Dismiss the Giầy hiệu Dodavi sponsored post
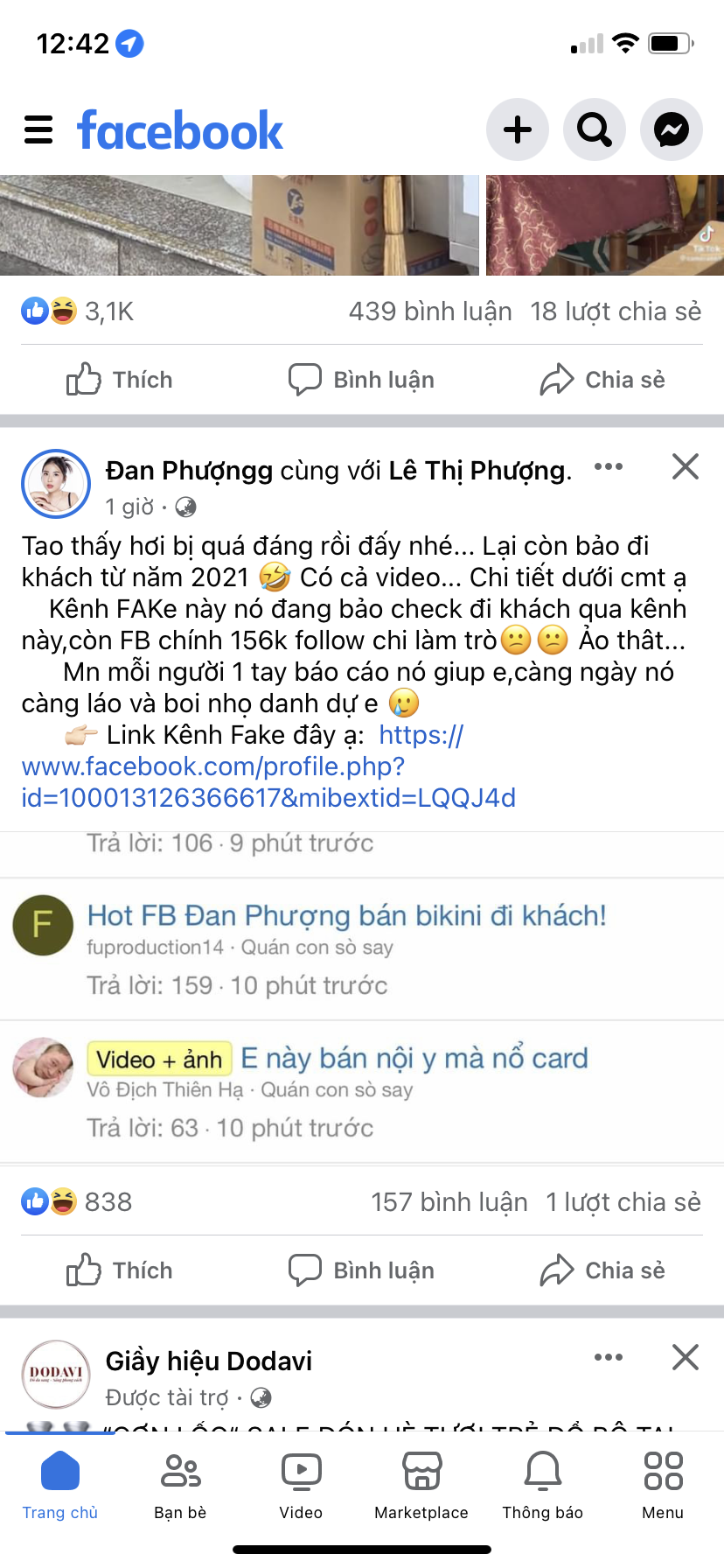Viewport: 724px width, 1568px height. (x=686, y=1357)
